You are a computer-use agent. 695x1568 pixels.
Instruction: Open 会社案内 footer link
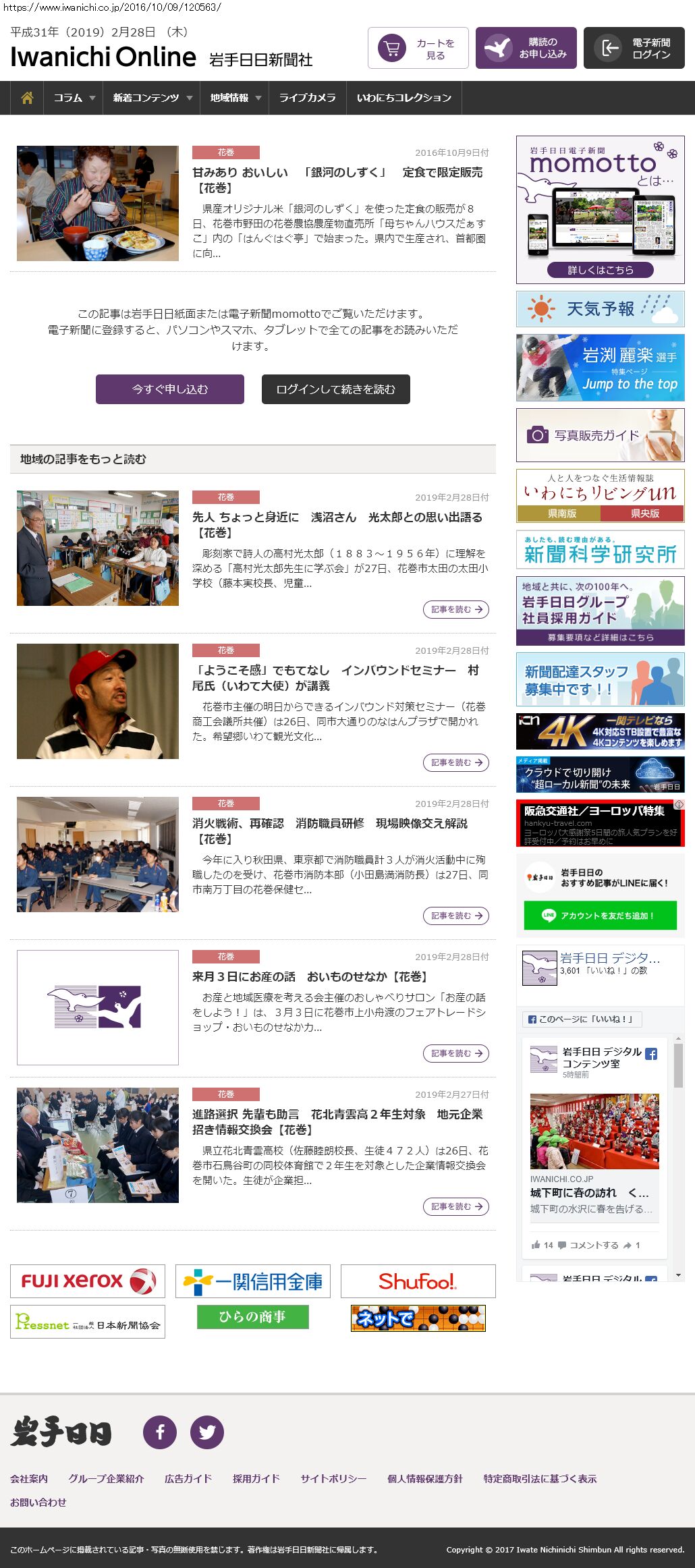pyautogui.click(x=29, y=1478)
